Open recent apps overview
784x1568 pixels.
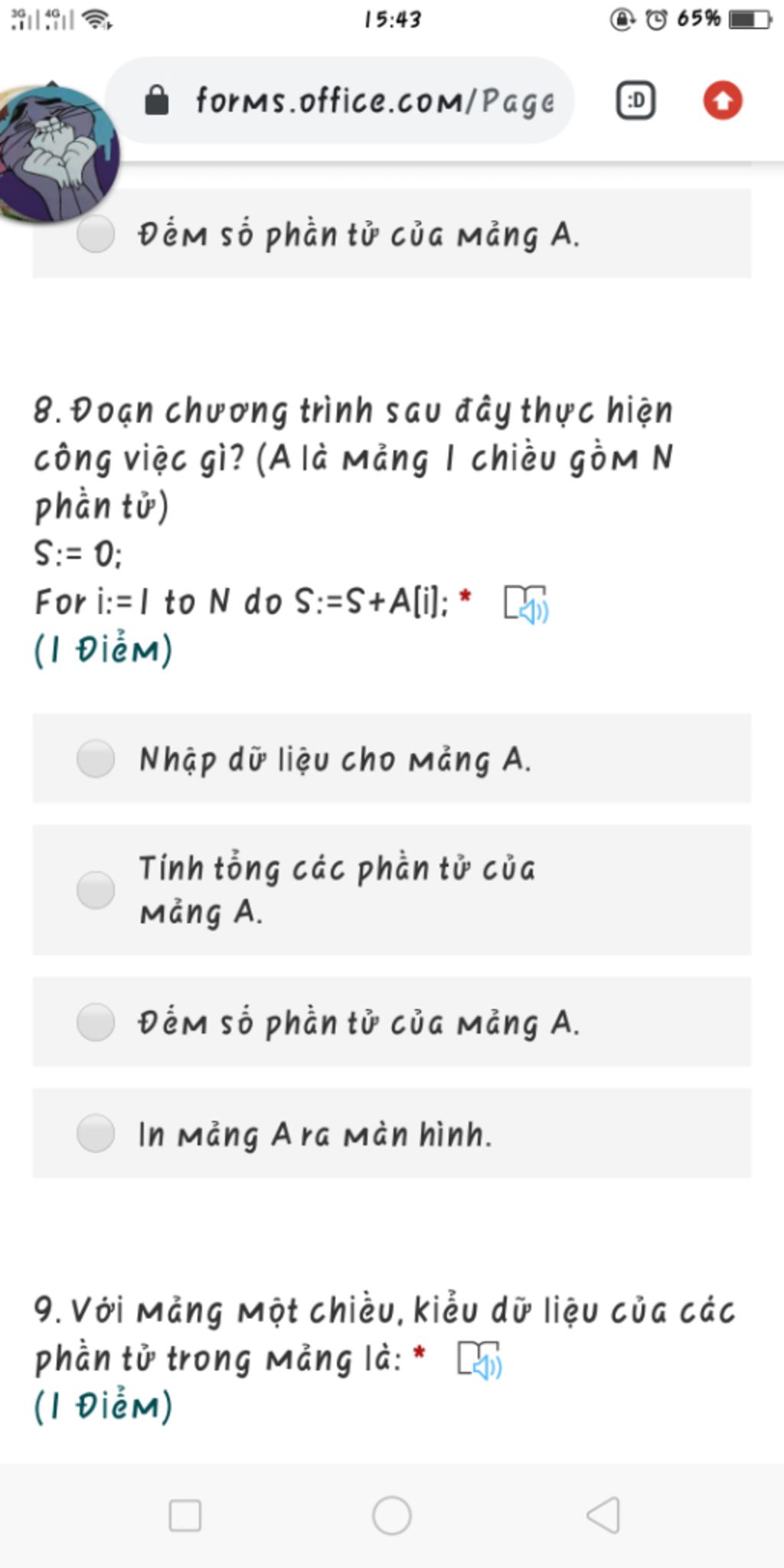pyautogui.click(x=185, y=1514)
